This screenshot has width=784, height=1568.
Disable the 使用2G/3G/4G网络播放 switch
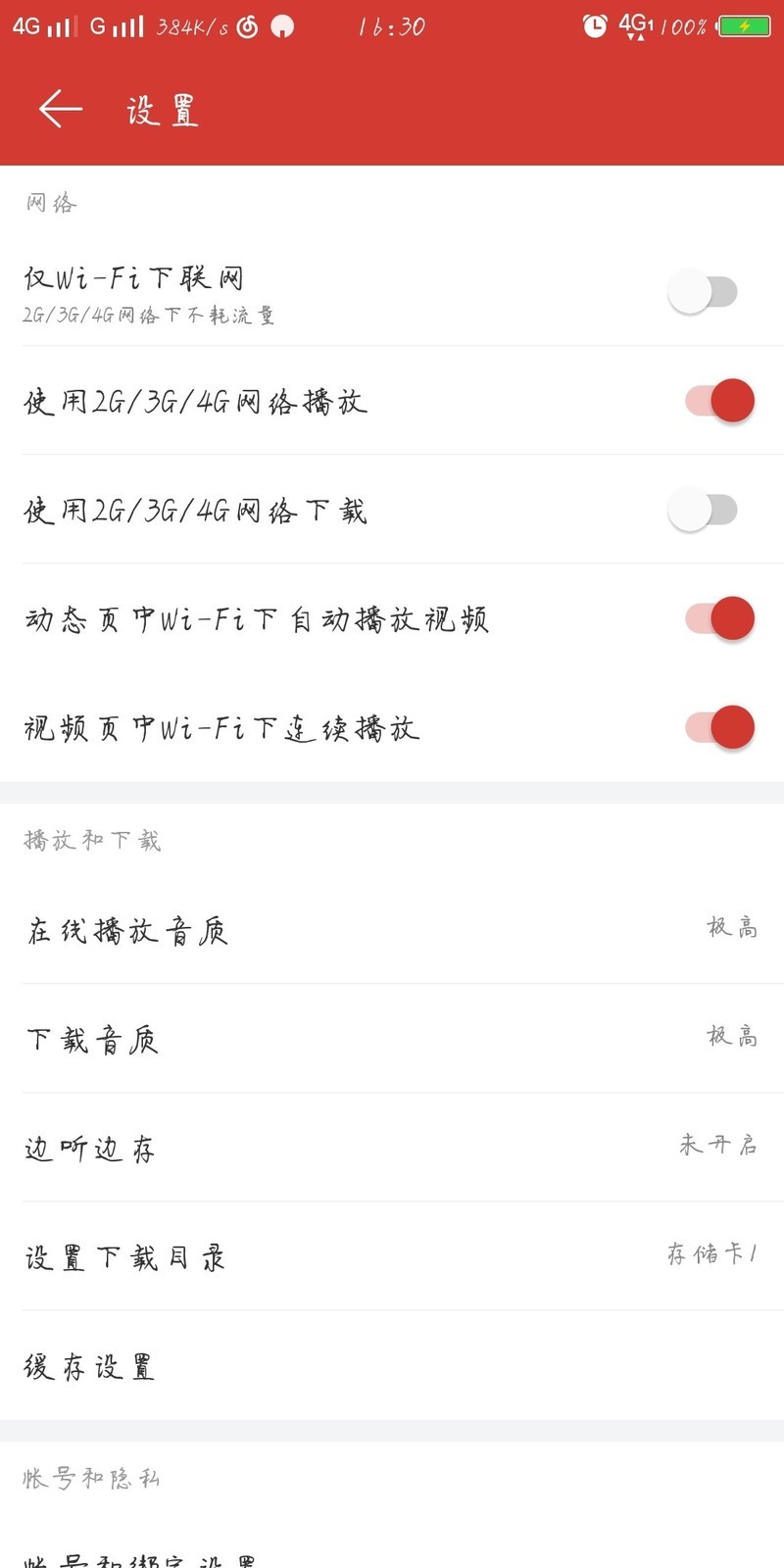click(720, 401)
